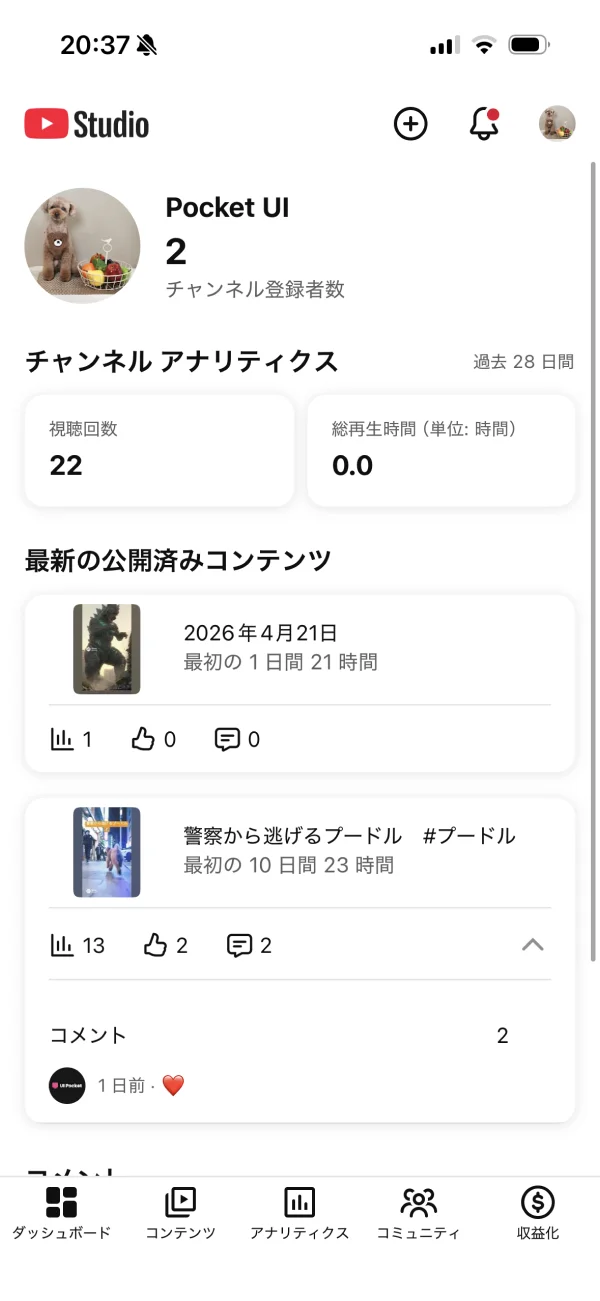Screen dimensions: 600x1301
Task: Open the notifications bell
Action: click(483, 124)
